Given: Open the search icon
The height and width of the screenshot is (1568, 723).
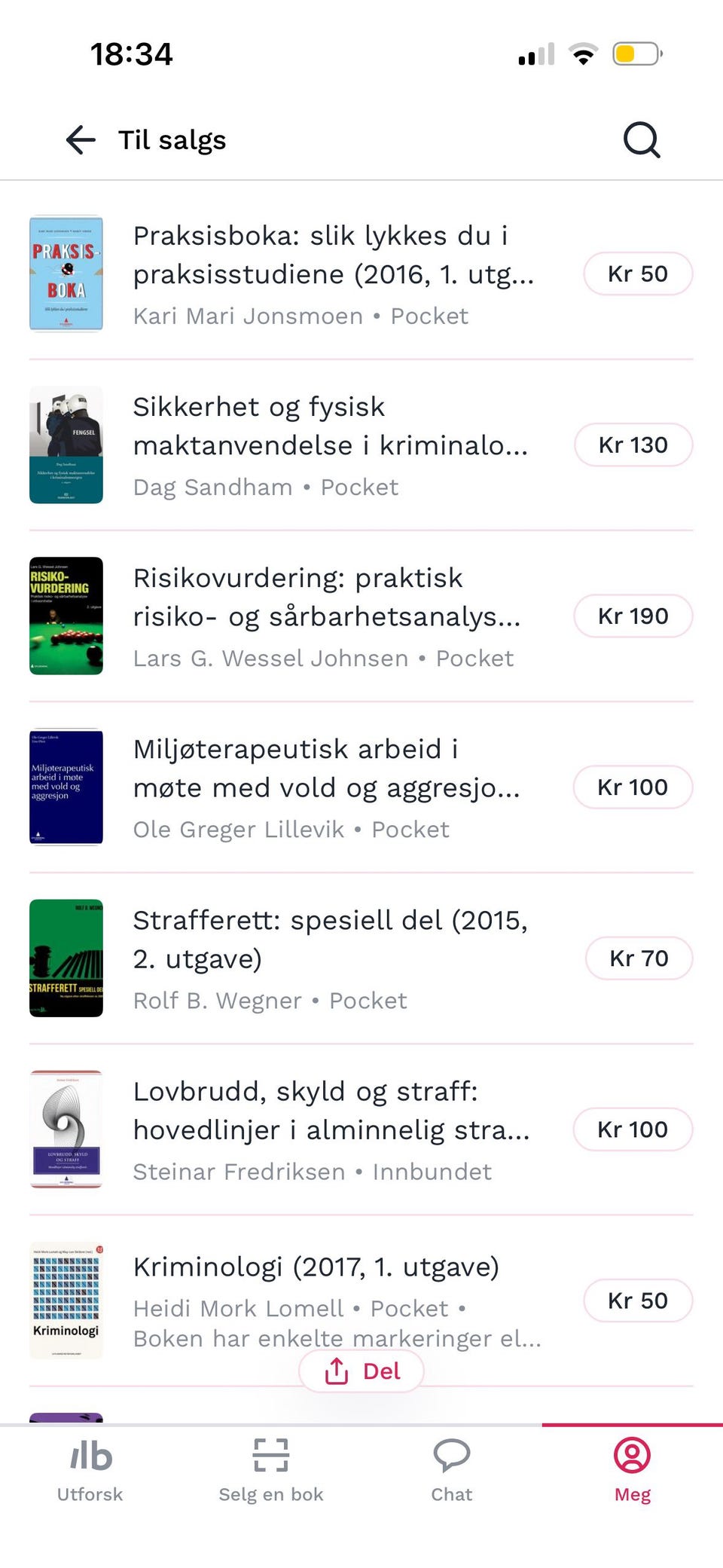Looking at the screenshot, I should (641, 139).
